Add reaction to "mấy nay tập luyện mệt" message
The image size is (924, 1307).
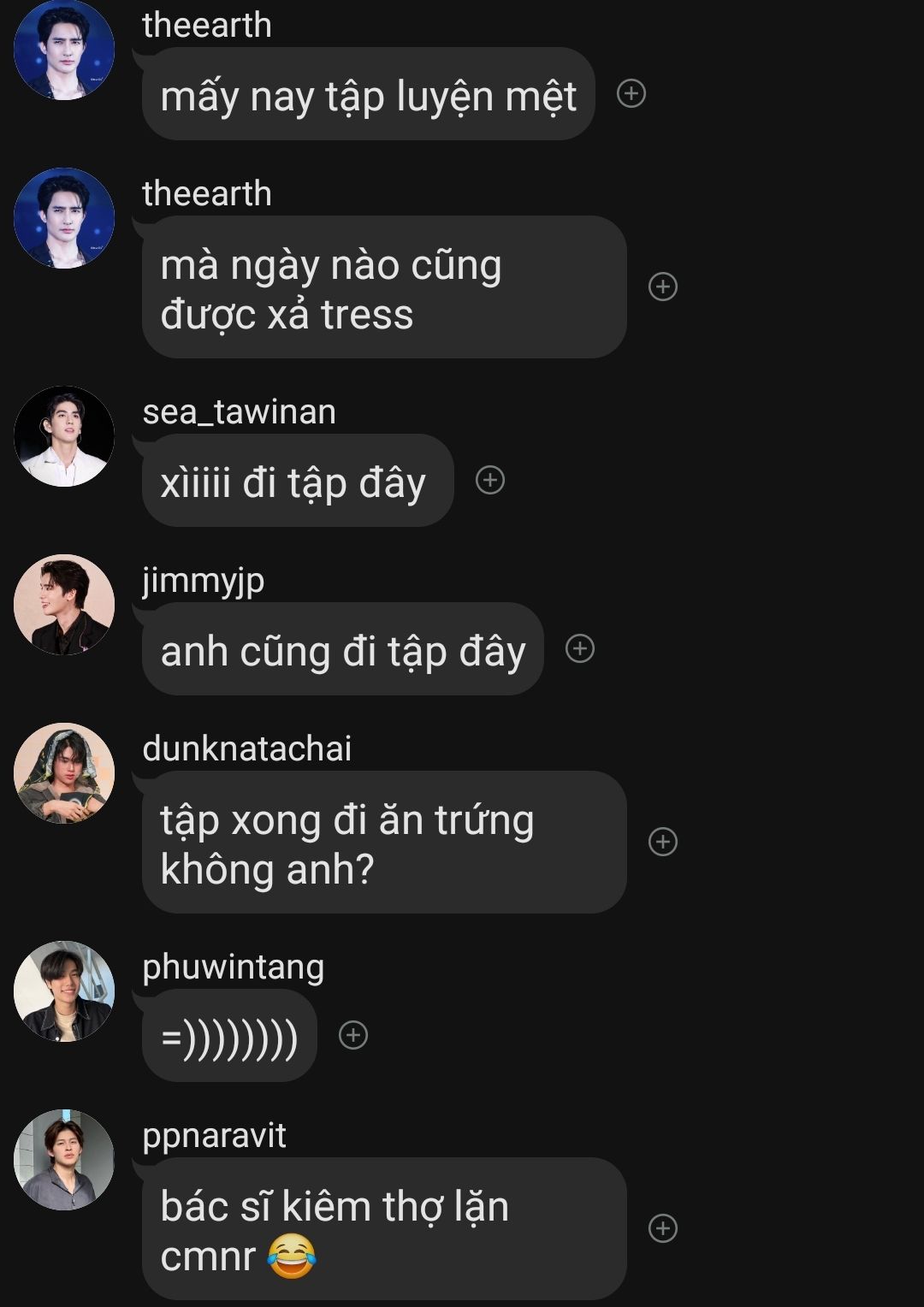631,93
